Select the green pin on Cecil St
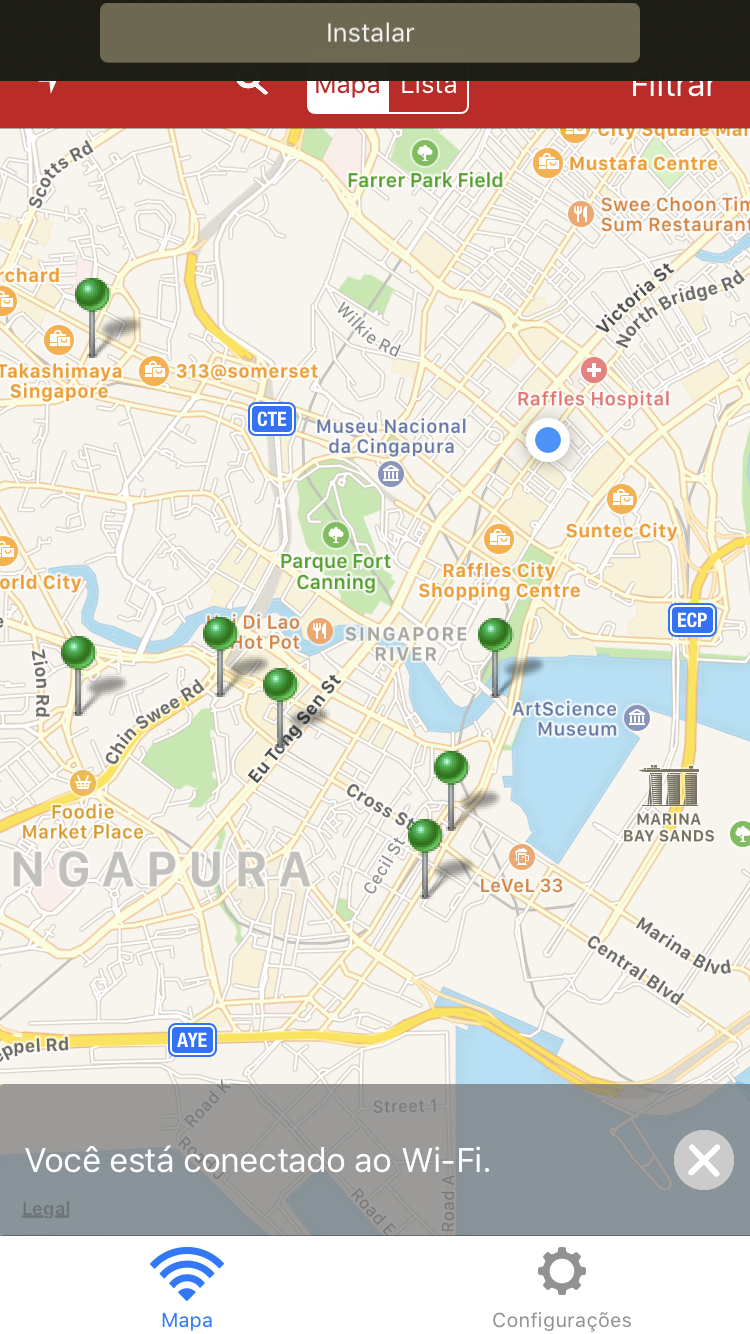 (x=425, y=837)
